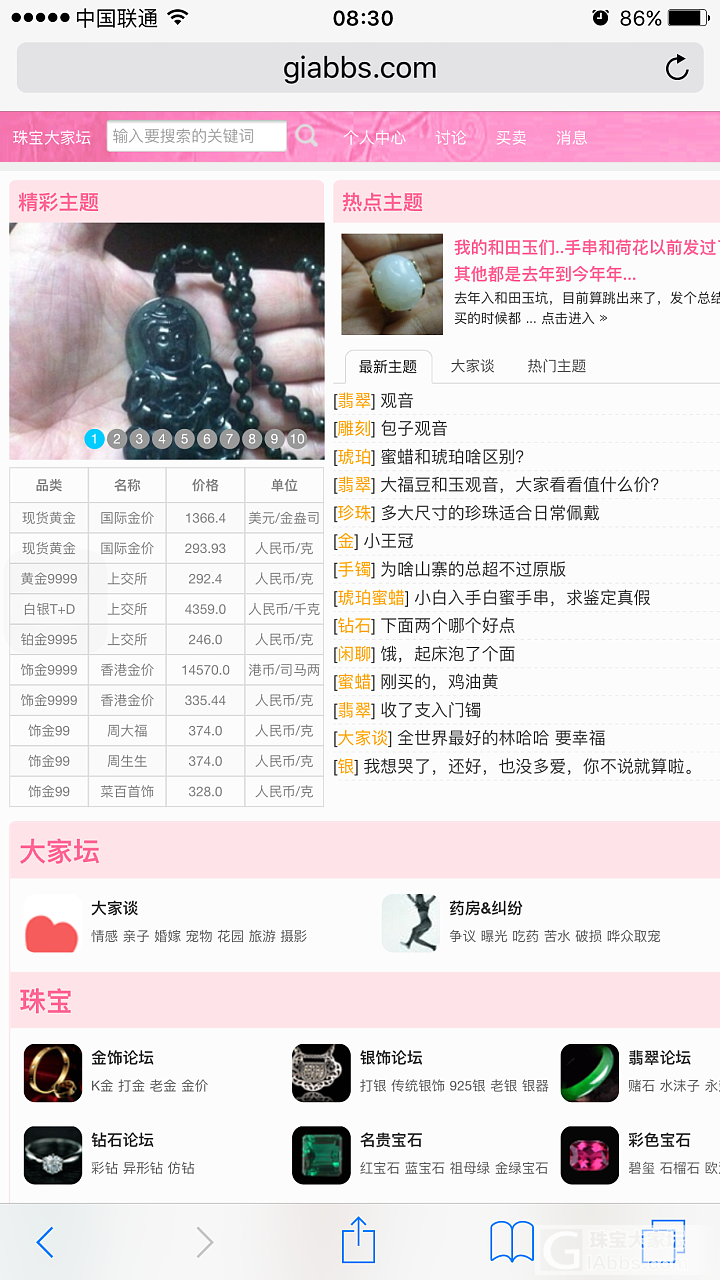The height and width of the screenshot is (1280, 720).
Task: Open 个人中心 in the top menu
Action: [374, 138]
